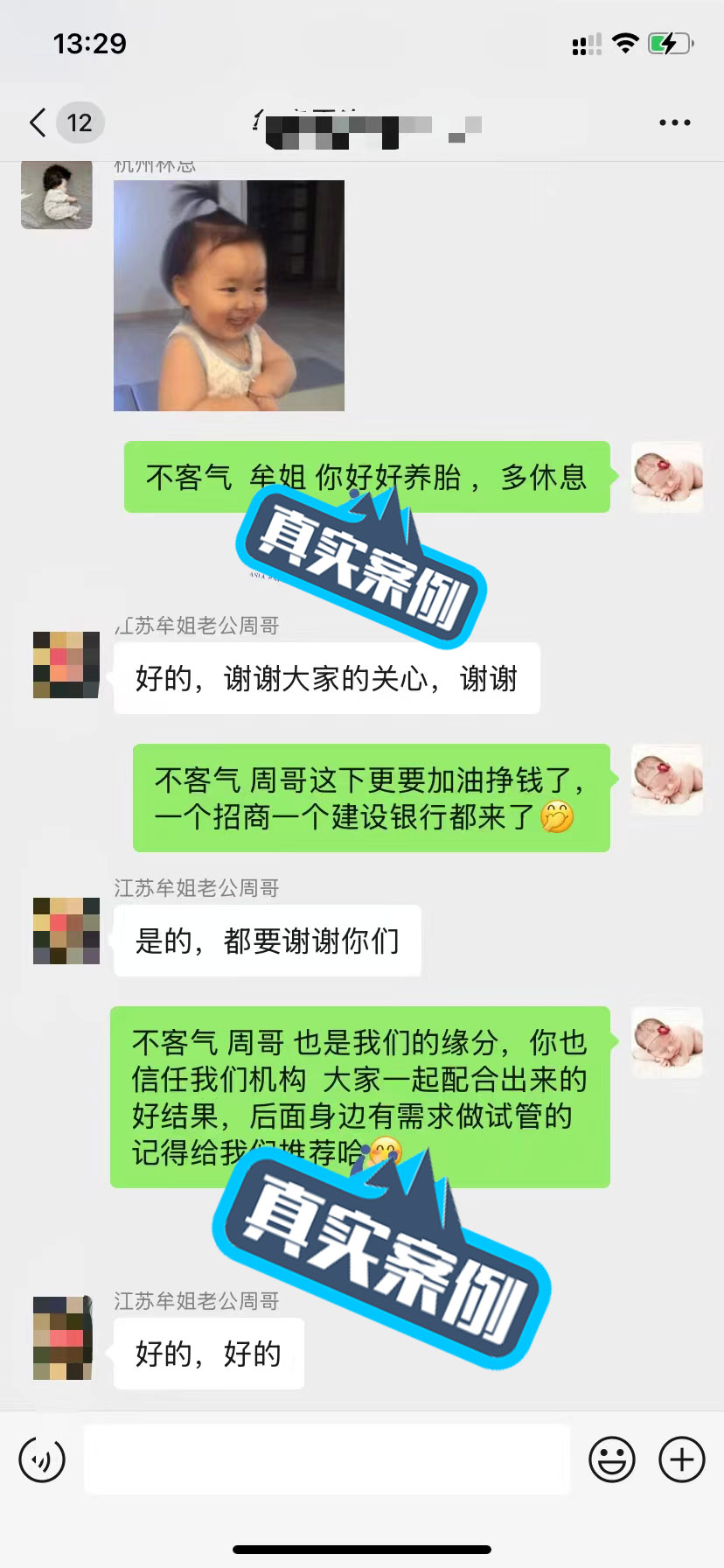
Task: Open the plus attachments menu
Action: [681, 1459]
